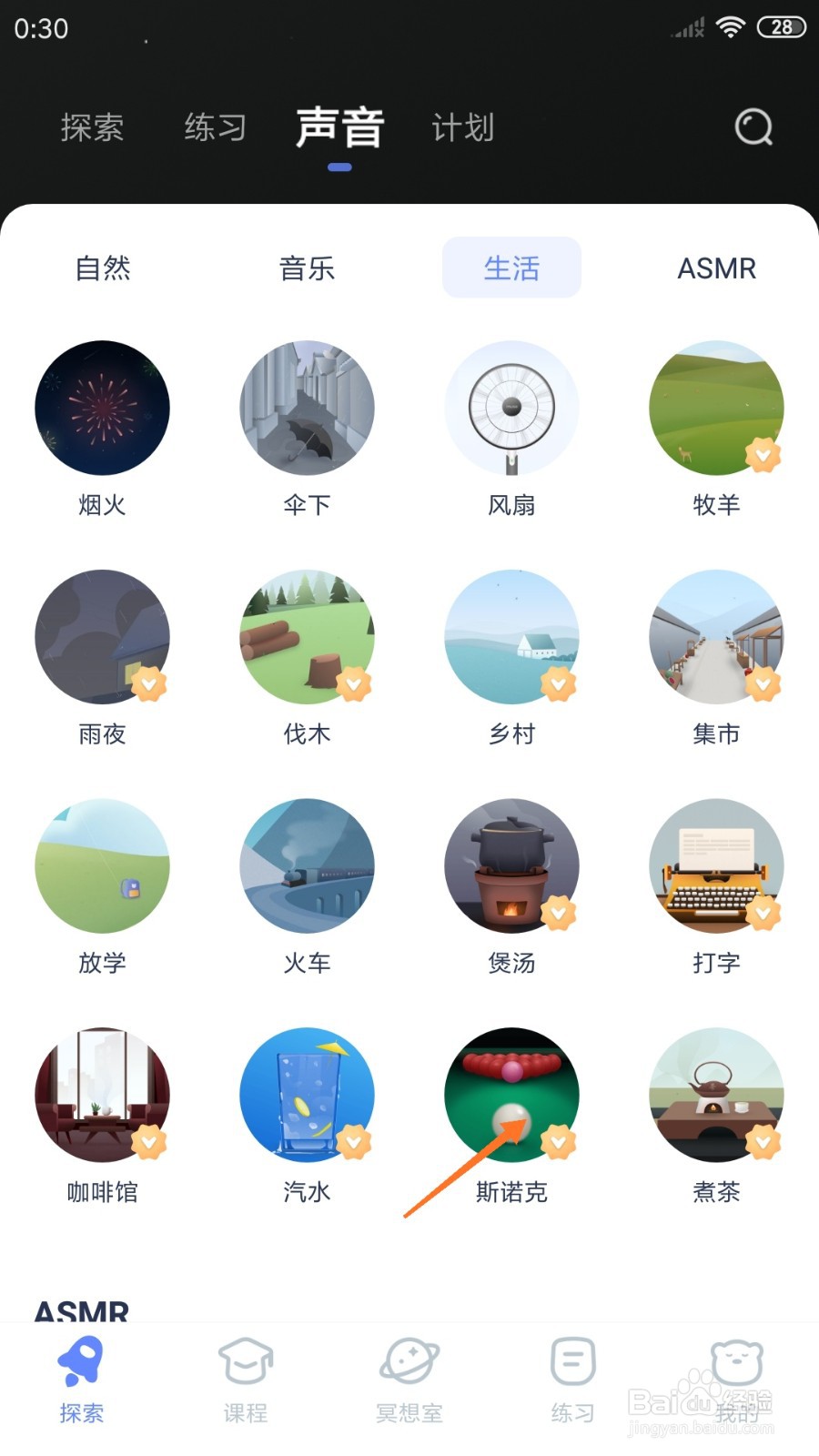The height and width of the screenshot is (1456, 819).
Task: Open the 雨夜 rainy night sound
Action: (102, 637)
